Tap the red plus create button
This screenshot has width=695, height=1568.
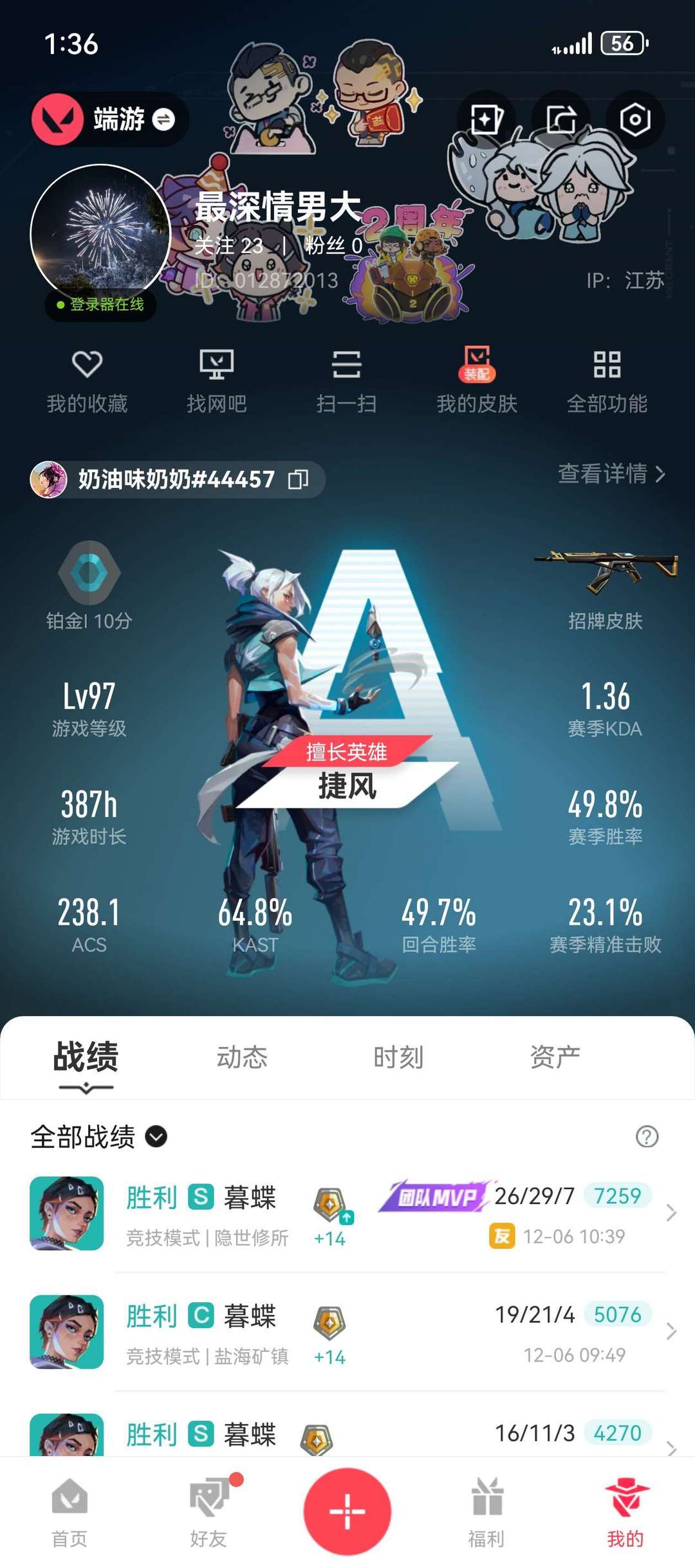[347, 1511]
